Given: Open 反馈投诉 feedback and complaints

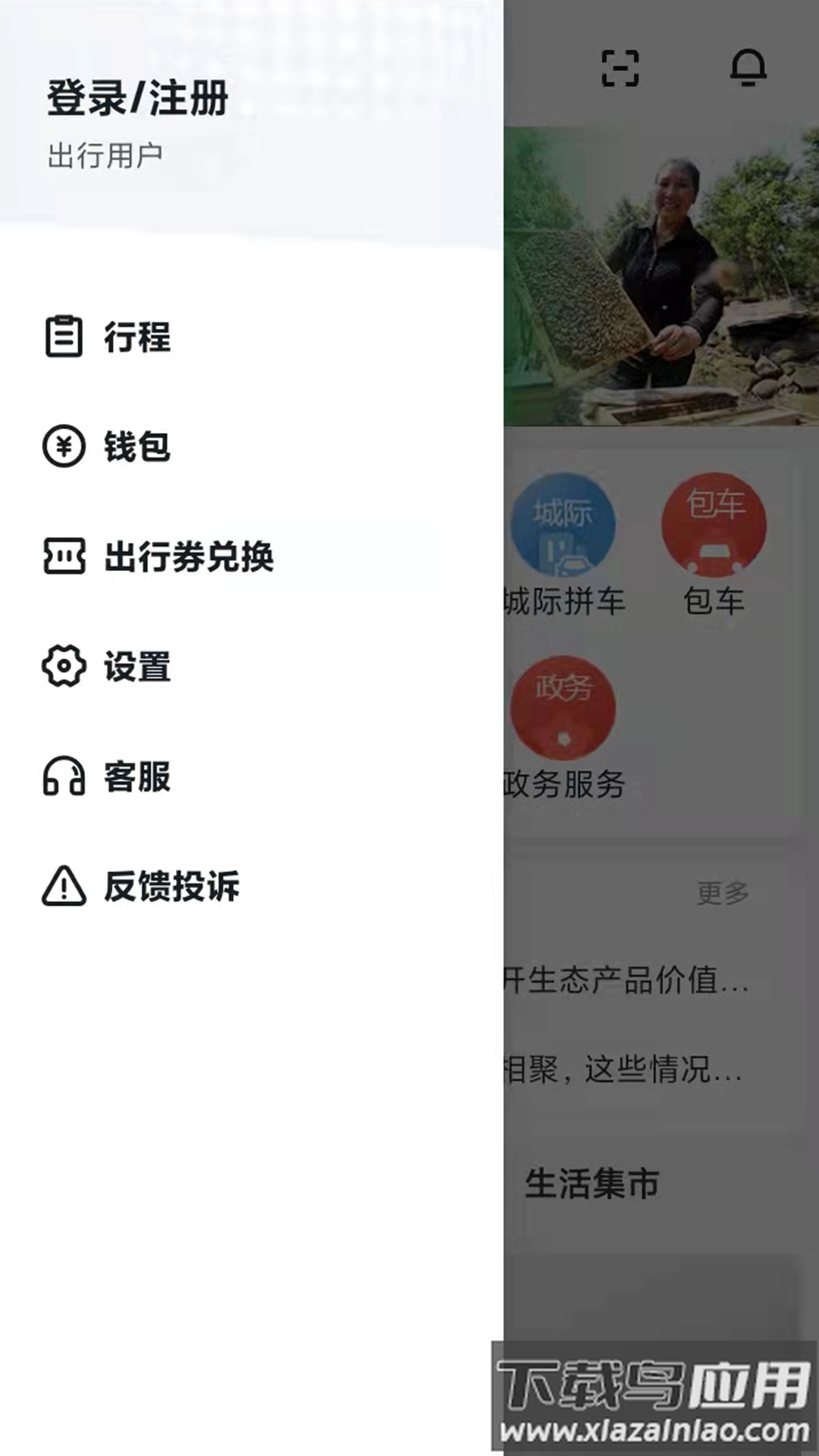Looking at the screenshot, I should click(x=171, y=886).
